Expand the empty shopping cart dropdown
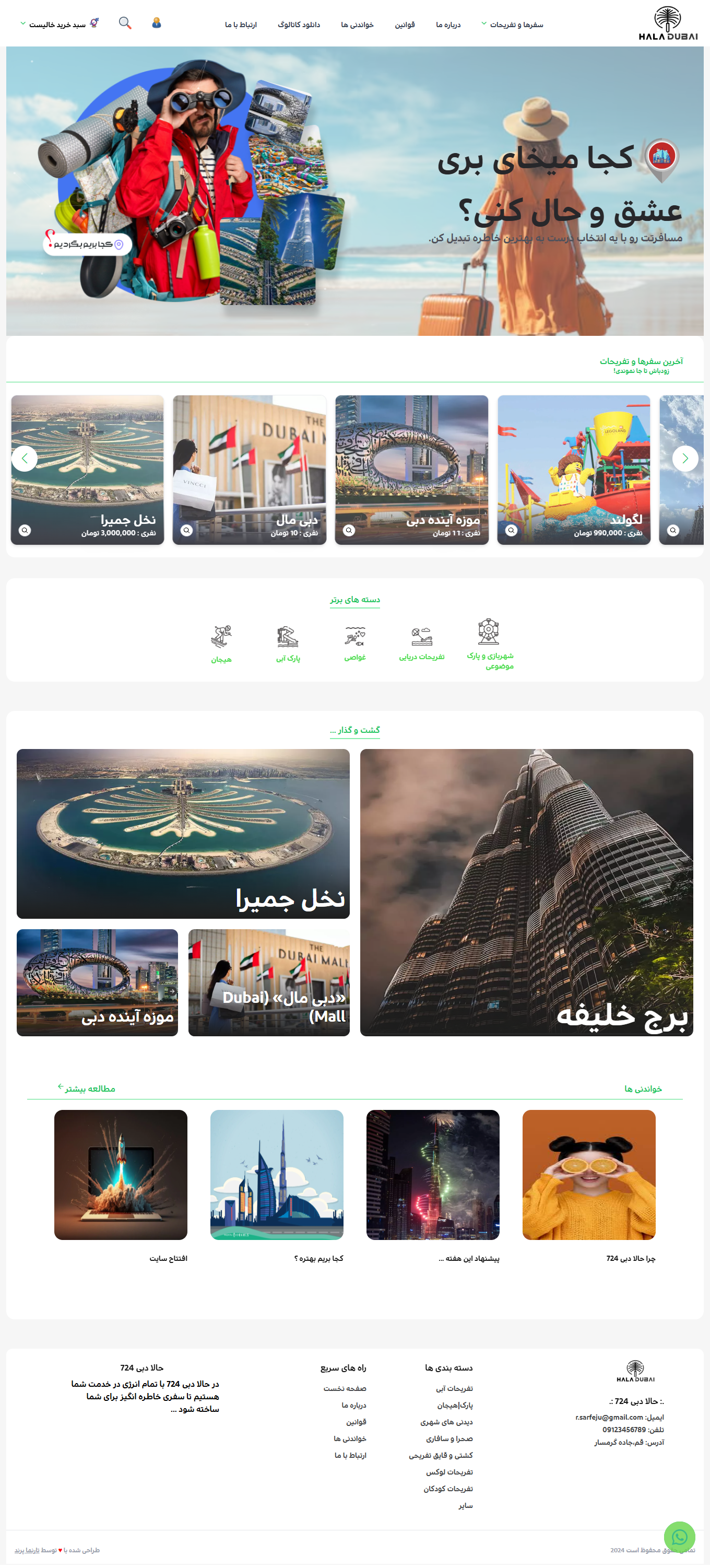Screen dimensions: 710x1568 click(59, 25)
